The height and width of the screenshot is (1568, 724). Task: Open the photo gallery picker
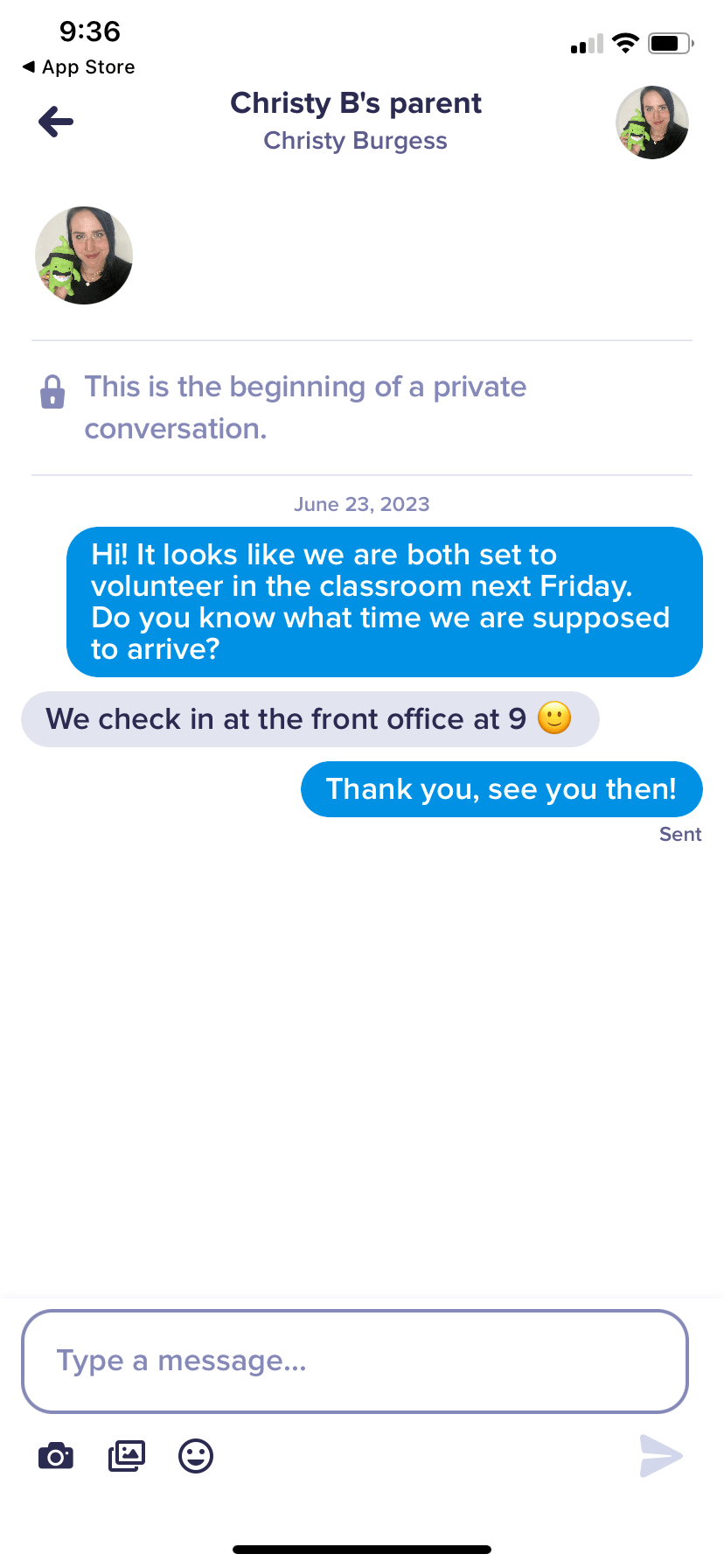(126, 1455)
